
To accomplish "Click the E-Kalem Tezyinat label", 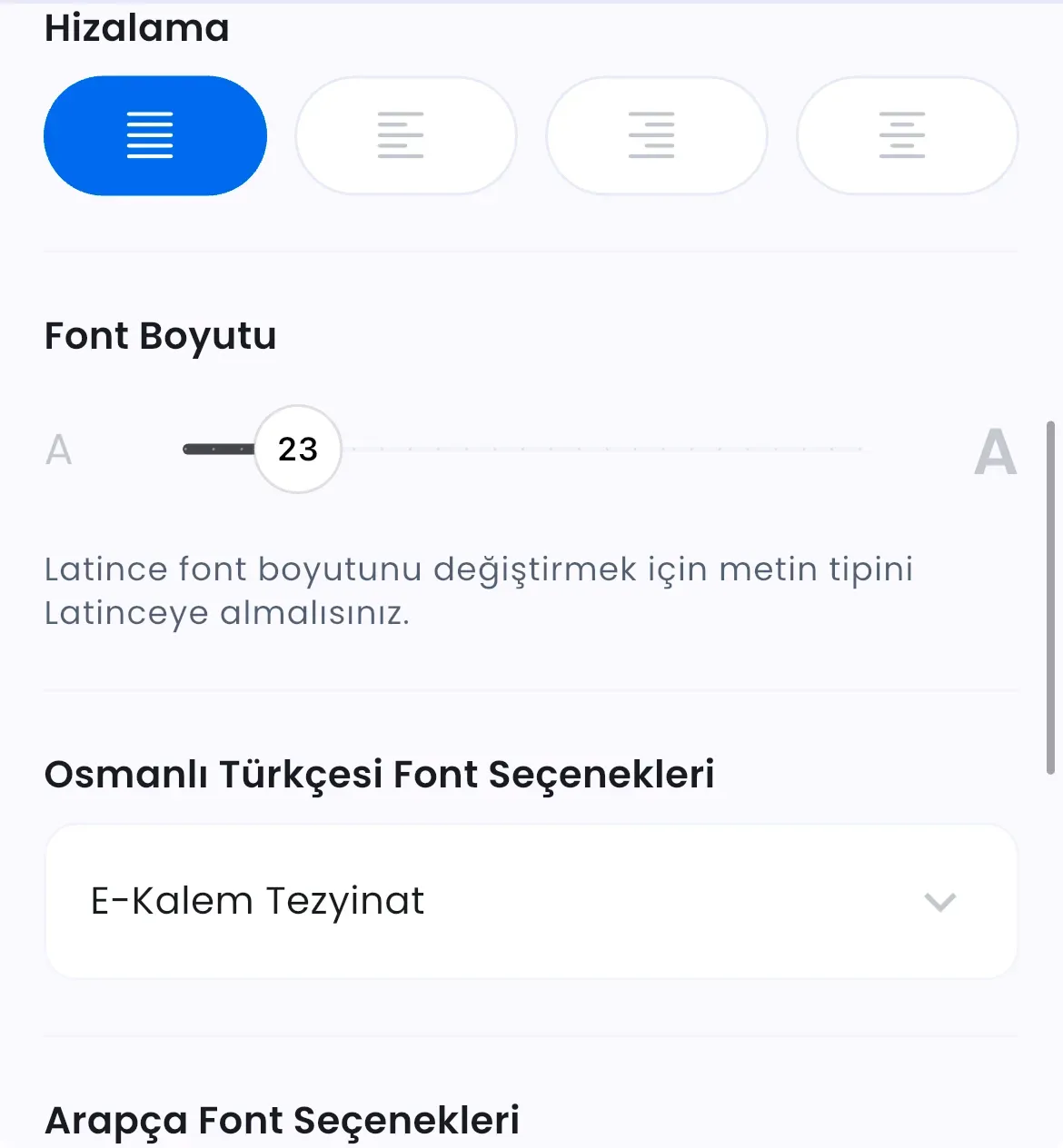I will click(255, 900).
